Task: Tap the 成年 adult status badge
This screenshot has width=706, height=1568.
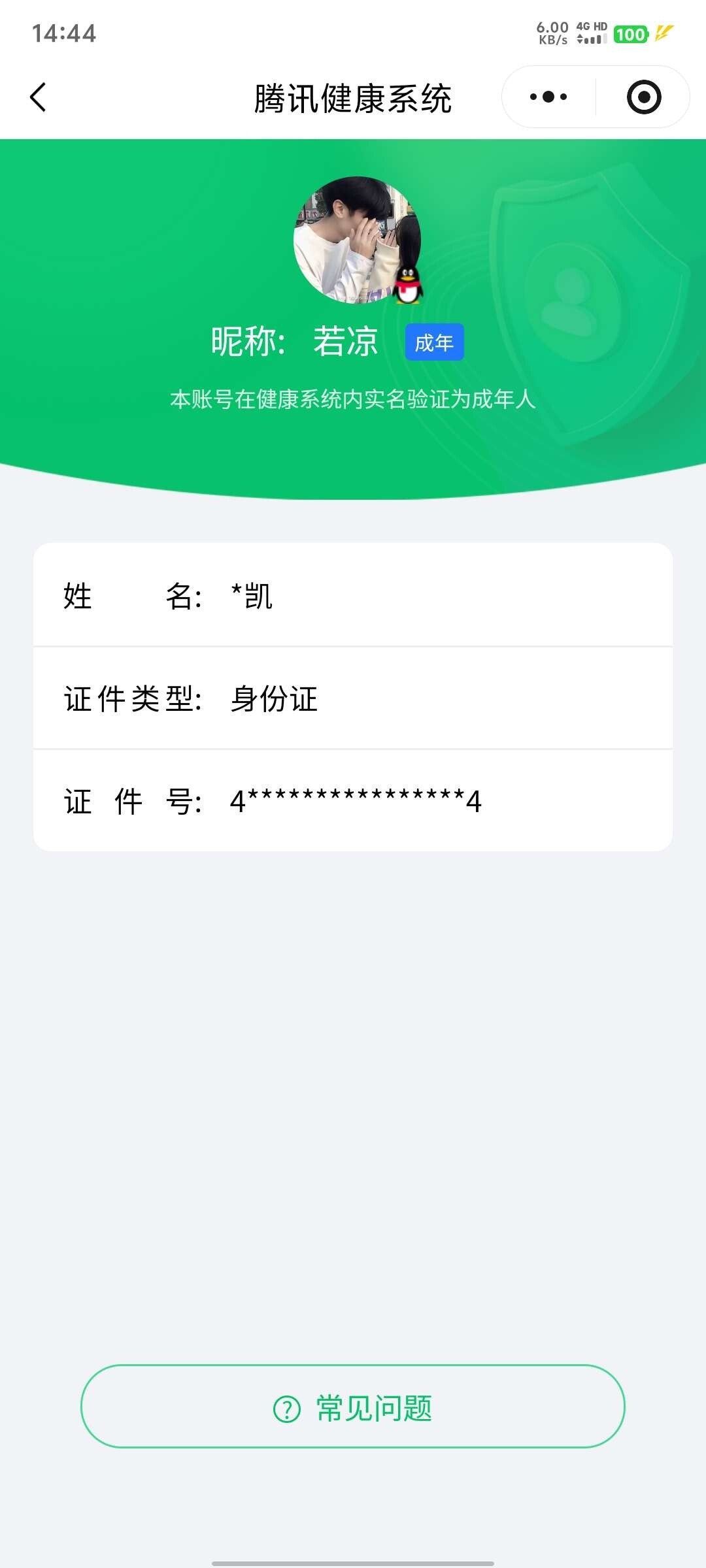Action: (x=435, y=341)
